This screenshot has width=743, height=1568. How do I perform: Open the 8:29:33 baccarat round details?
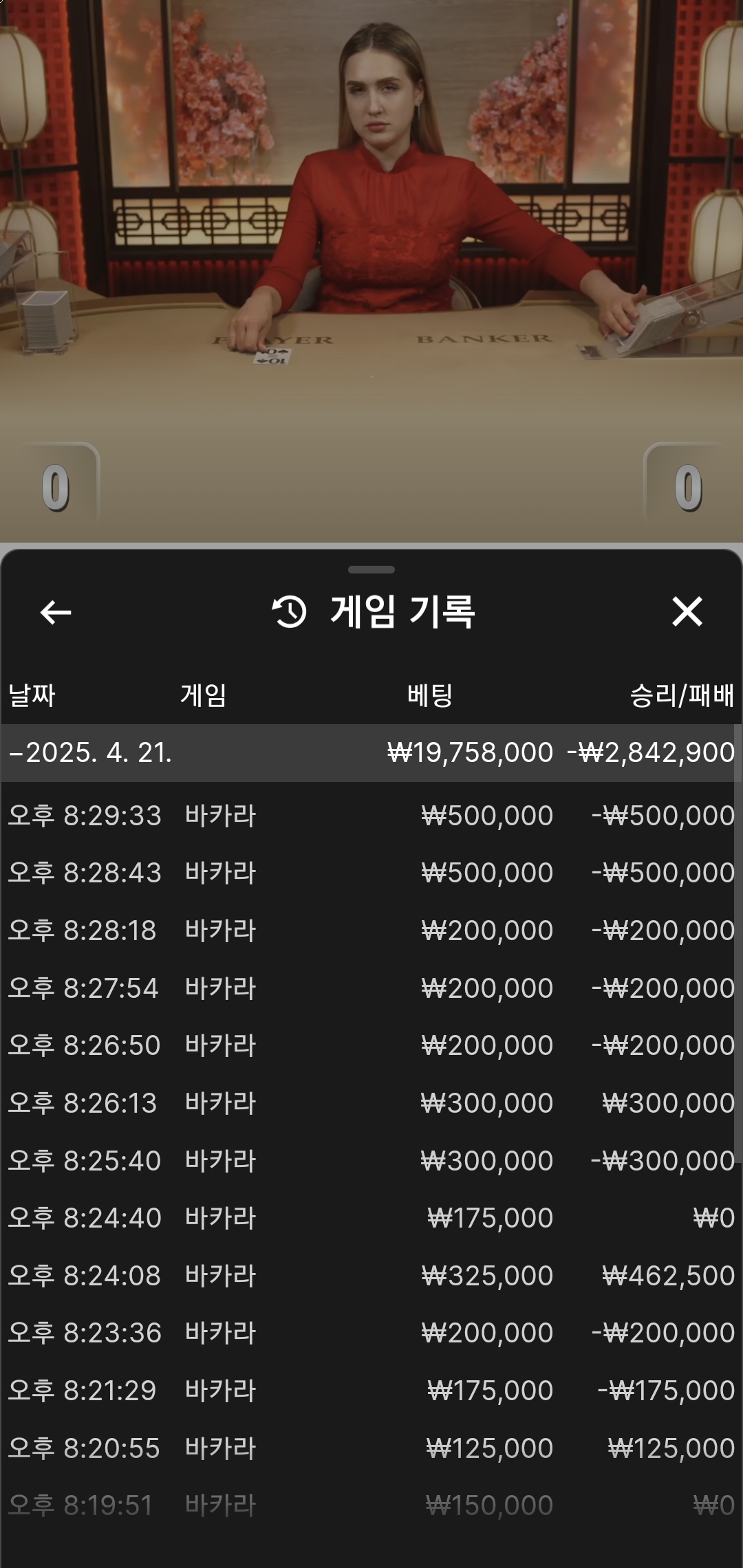[371, 816]
